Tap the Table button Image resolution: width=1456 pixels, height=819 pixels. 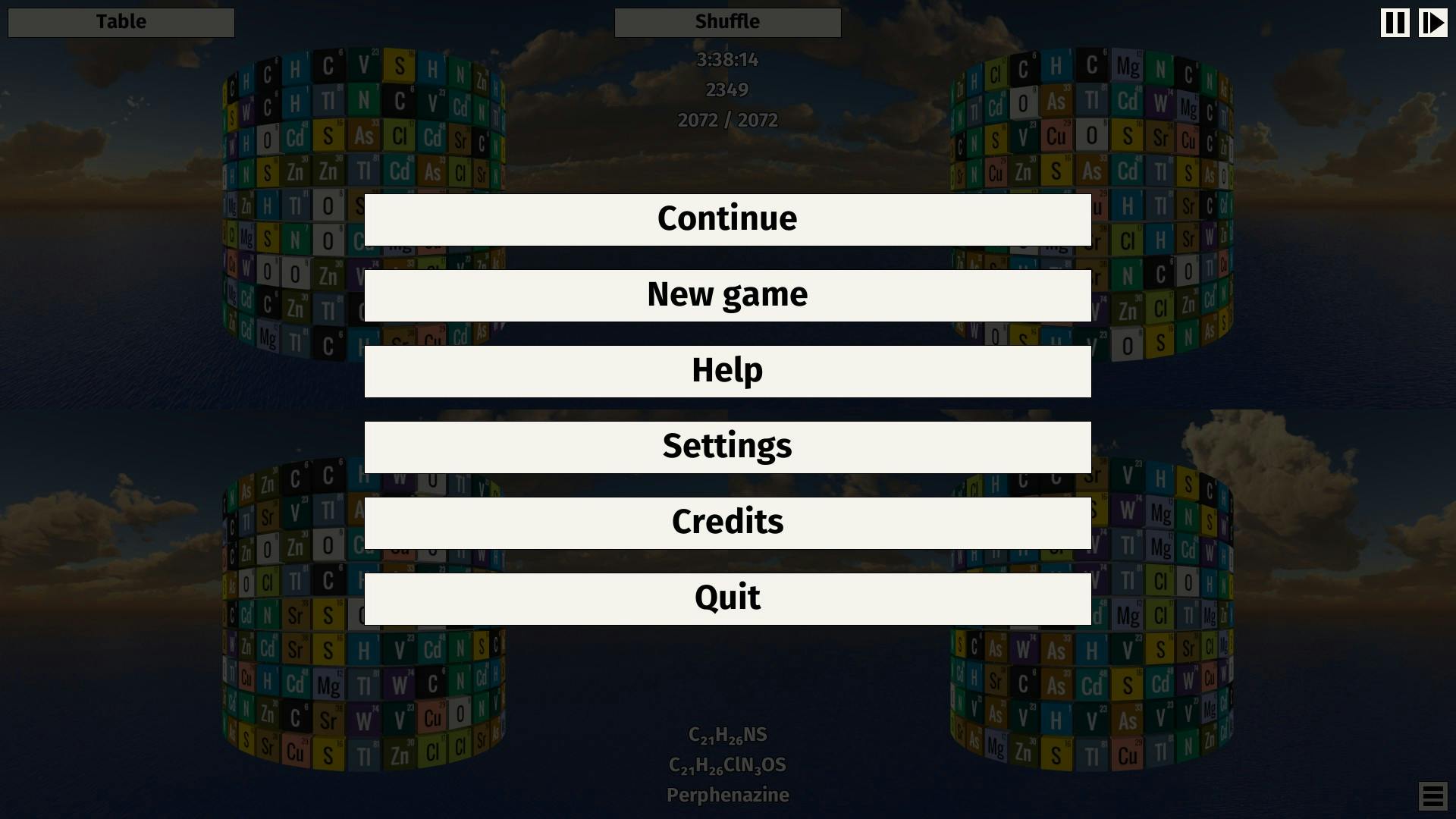121,22
